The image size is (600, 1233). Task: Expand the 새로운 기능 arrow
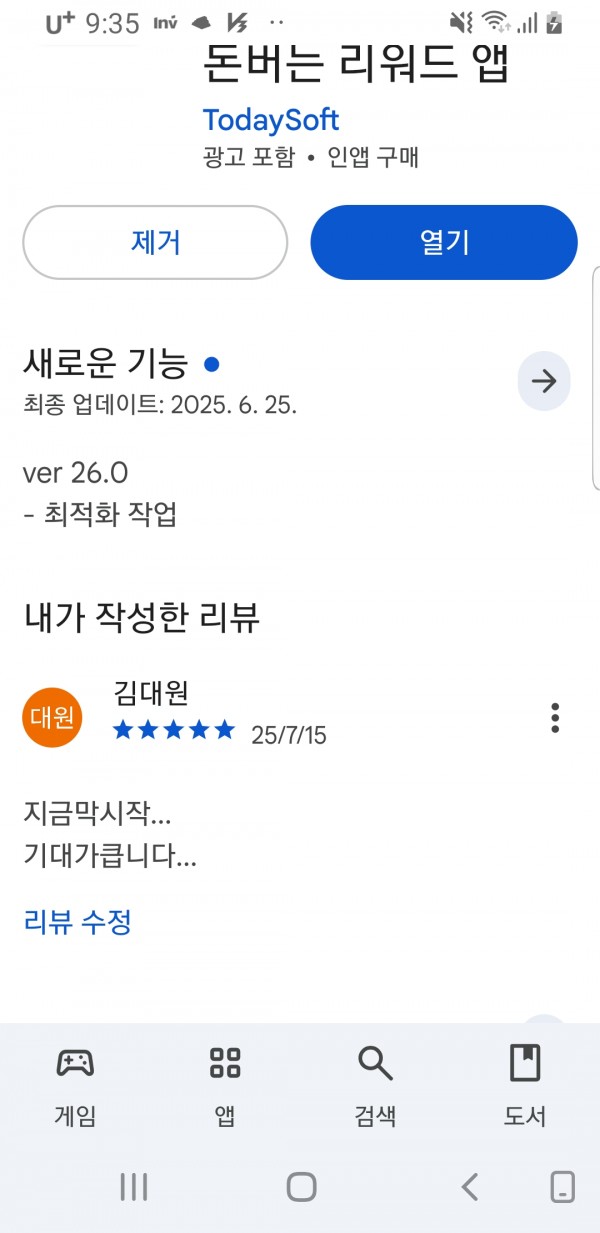(544, 381)
